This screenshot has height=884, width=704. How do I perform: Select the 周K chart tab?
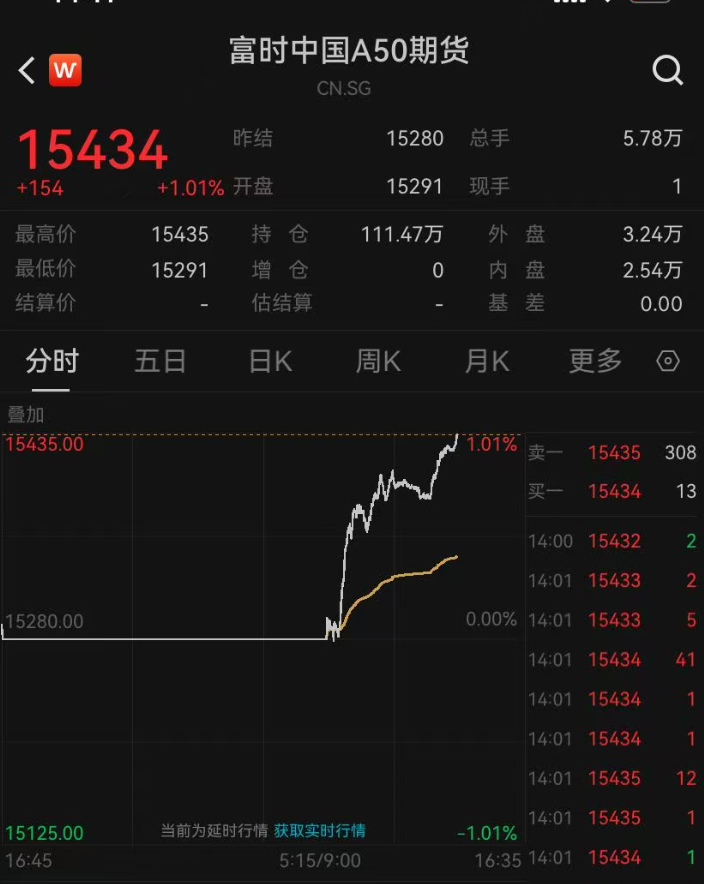pyautogui.click(x=378, y=361)
